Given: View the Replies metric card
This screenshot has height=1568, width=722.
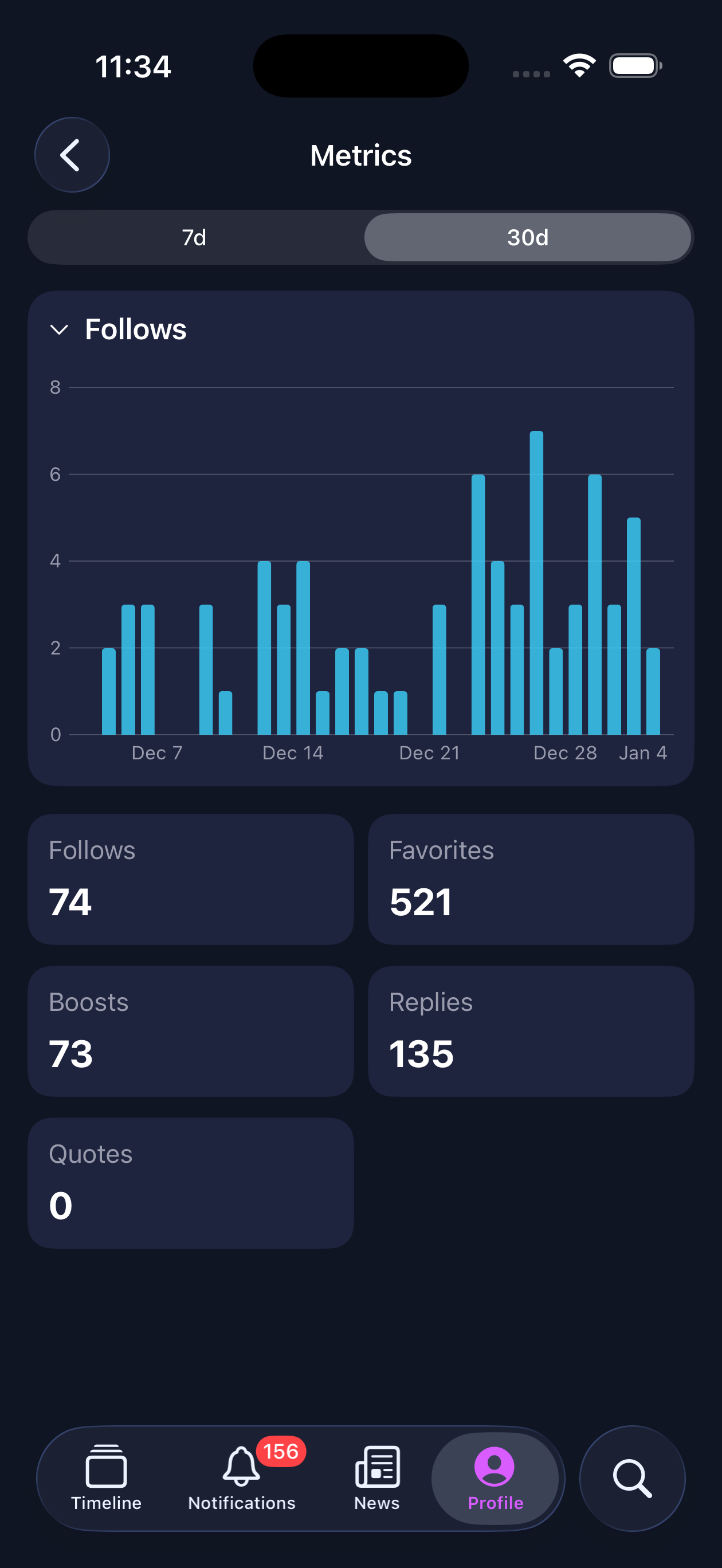Looking at the screenshot, I should (530, 1031).
